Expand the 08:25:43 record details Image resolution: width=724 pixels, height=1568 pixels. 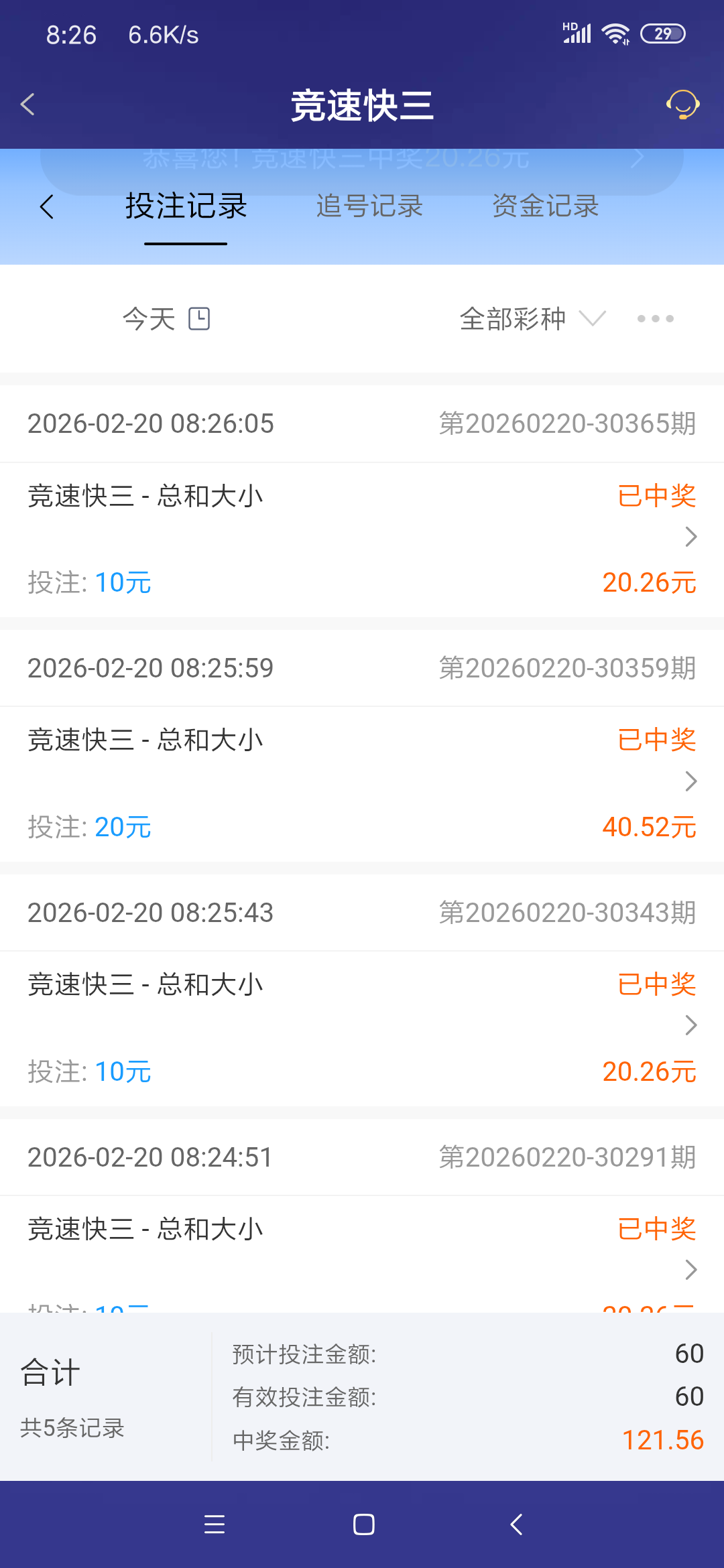coord(689,1025)
